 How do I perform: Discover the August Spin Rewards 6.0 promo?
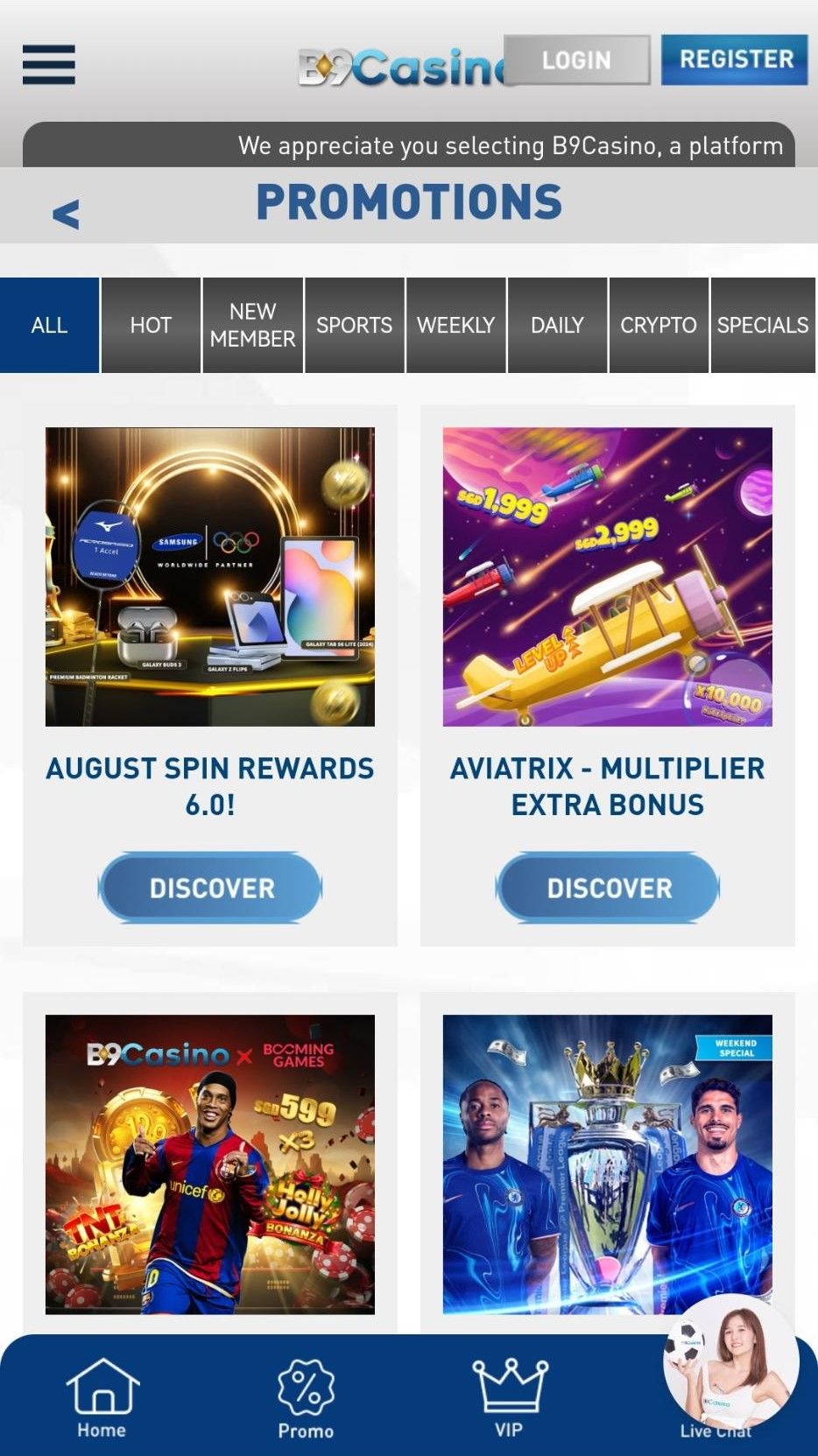point(210,888)
